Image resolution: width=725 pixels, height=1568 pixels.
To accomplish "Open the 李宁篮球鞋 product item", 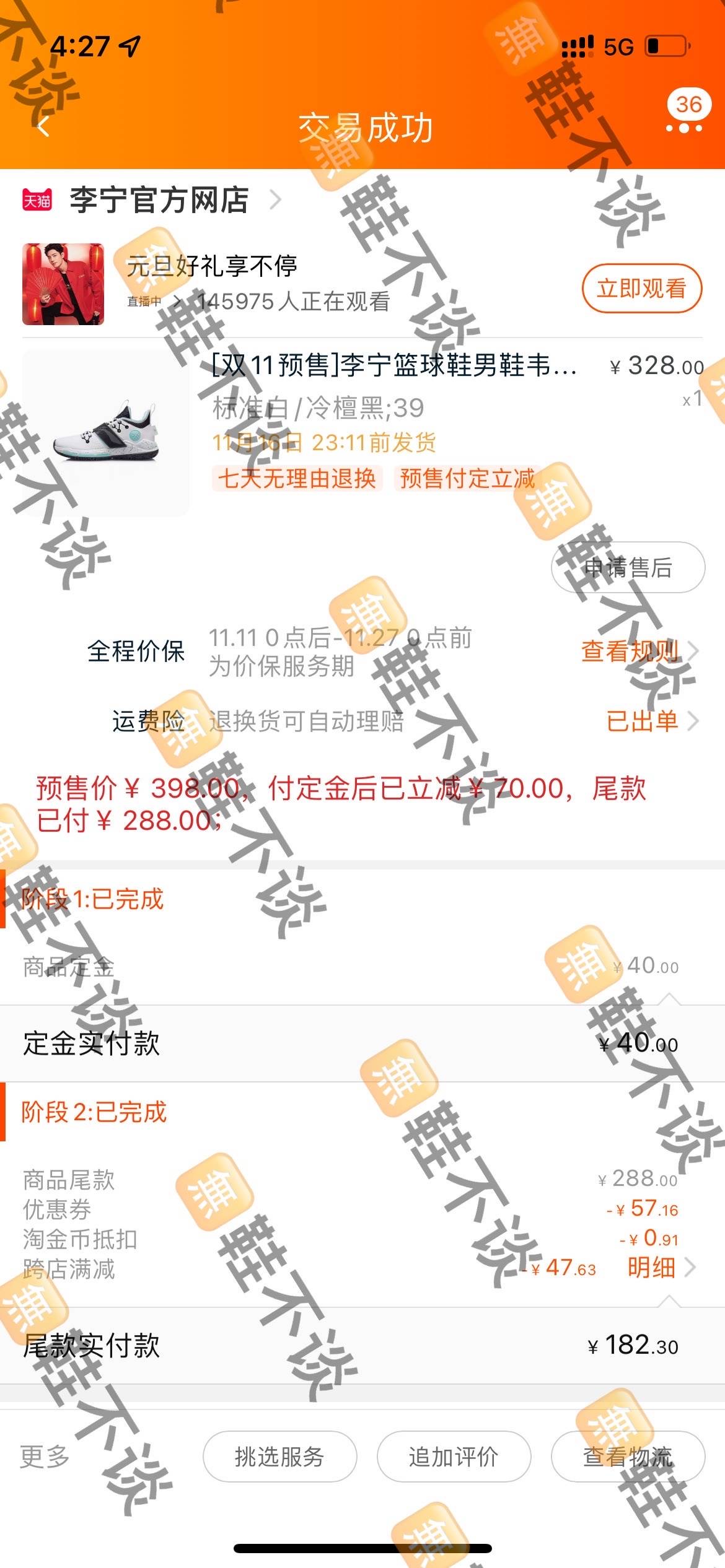I will coord(394,365).
